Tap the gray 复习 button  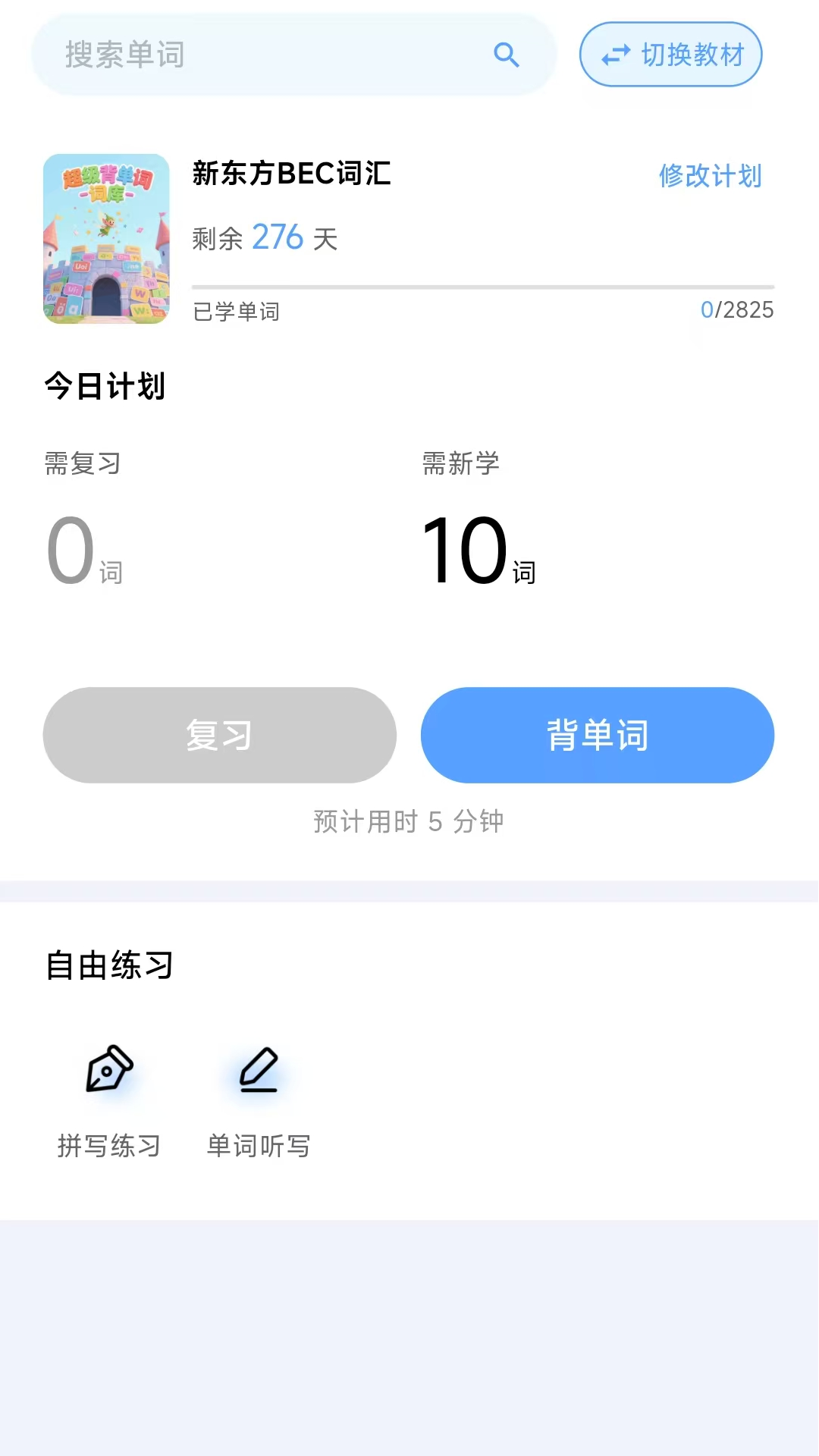tap(219, 734)
